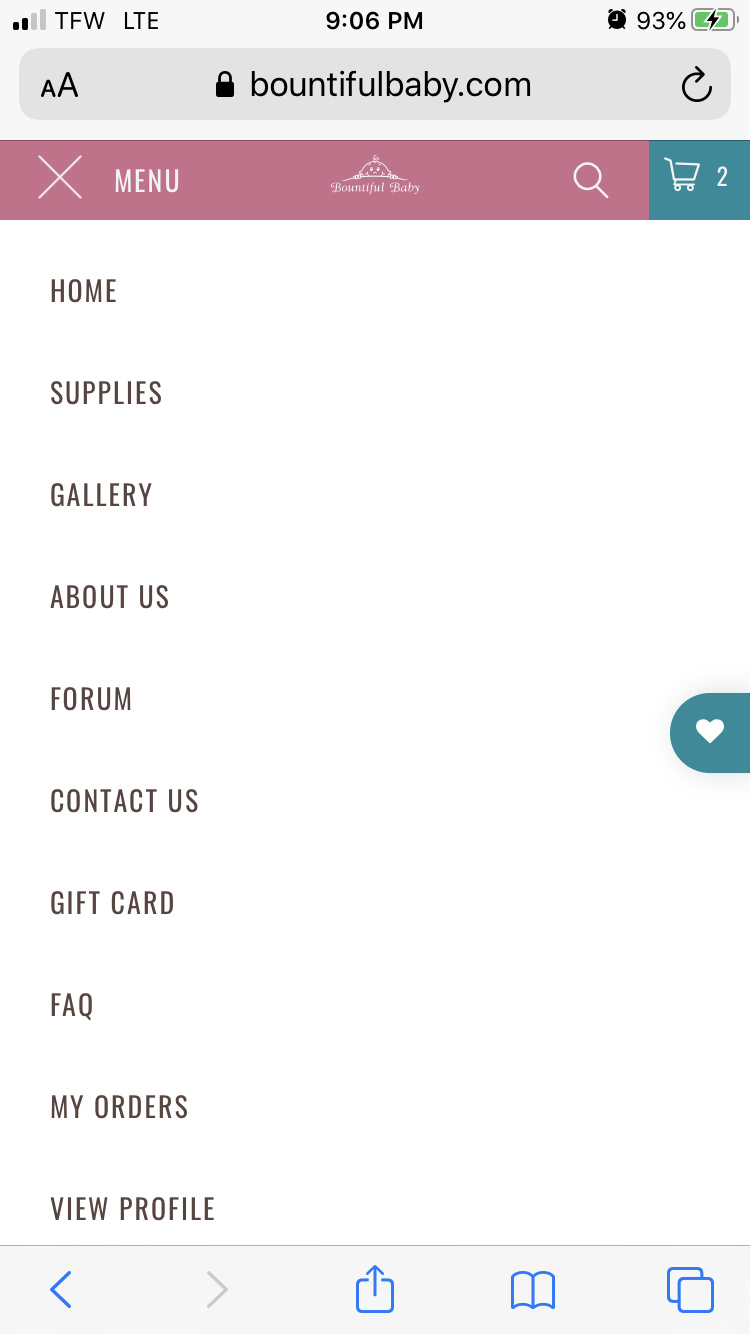Open My Orders
Screen dimensions: 750x1334
[120, 1107]
